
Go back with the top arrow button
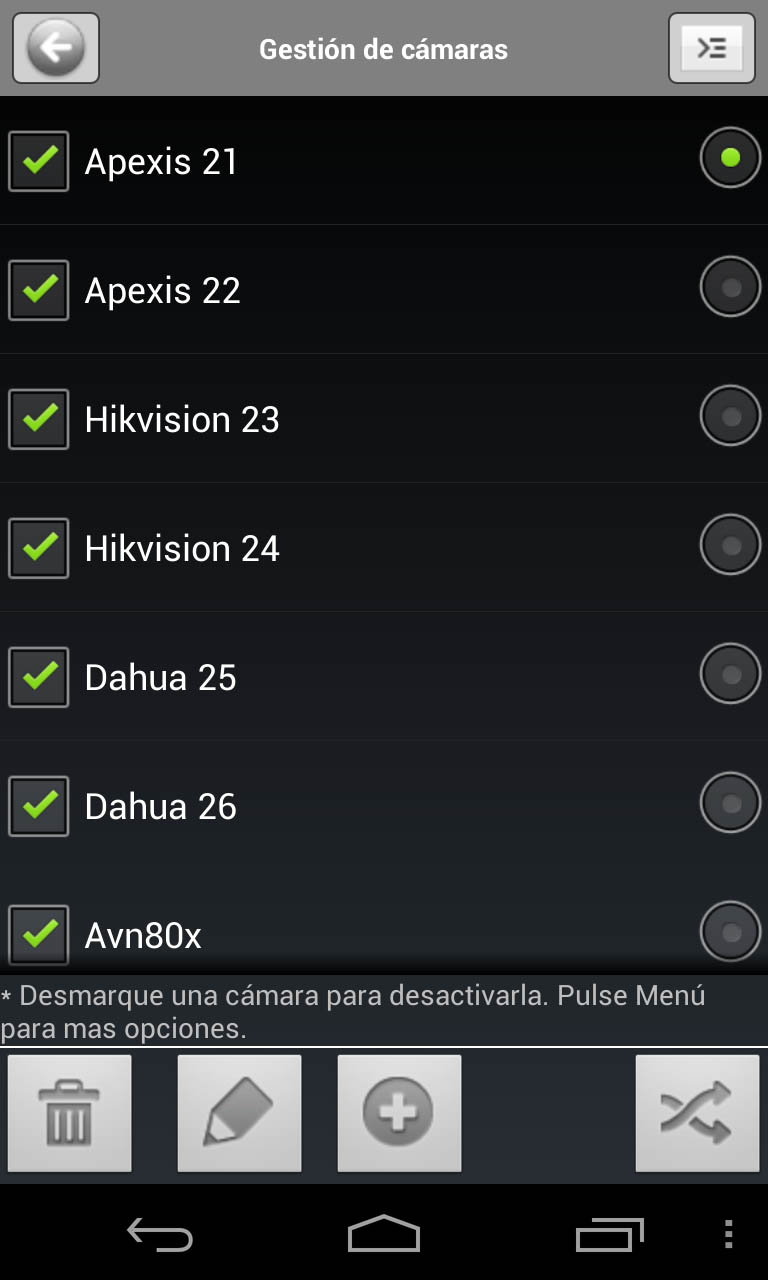point(56,47)
